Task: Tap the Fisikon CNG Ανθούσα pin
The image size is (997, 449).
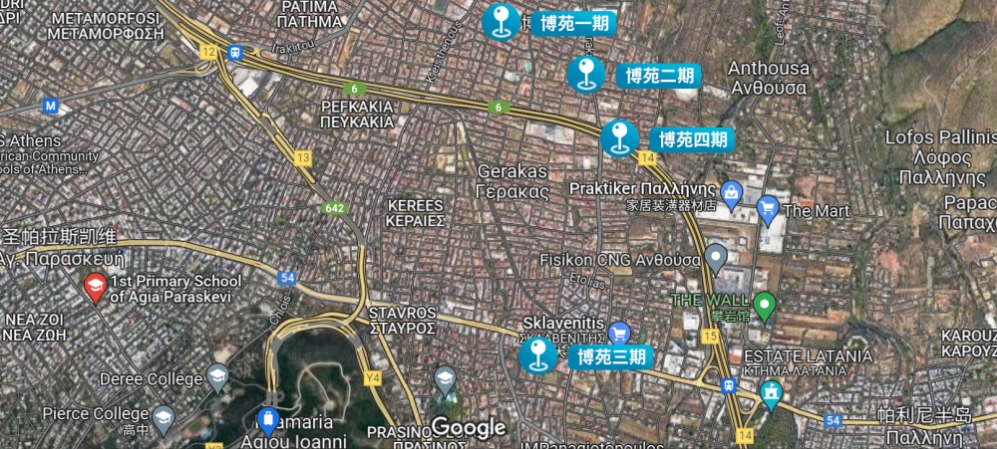Action: point(715,258)
